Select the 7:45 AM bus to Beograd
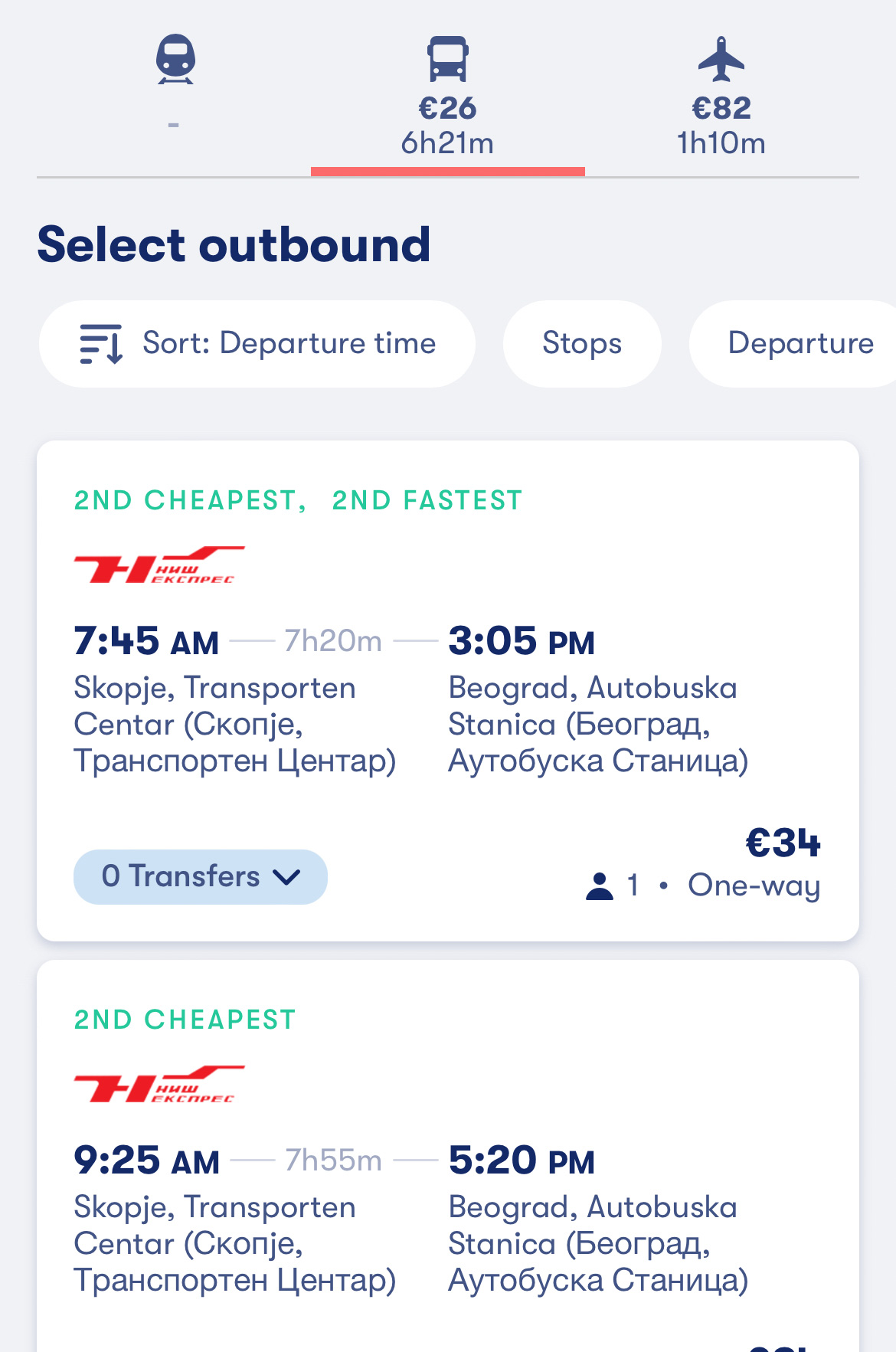This screenshot has height=1352, width=896. click(447, 689)
